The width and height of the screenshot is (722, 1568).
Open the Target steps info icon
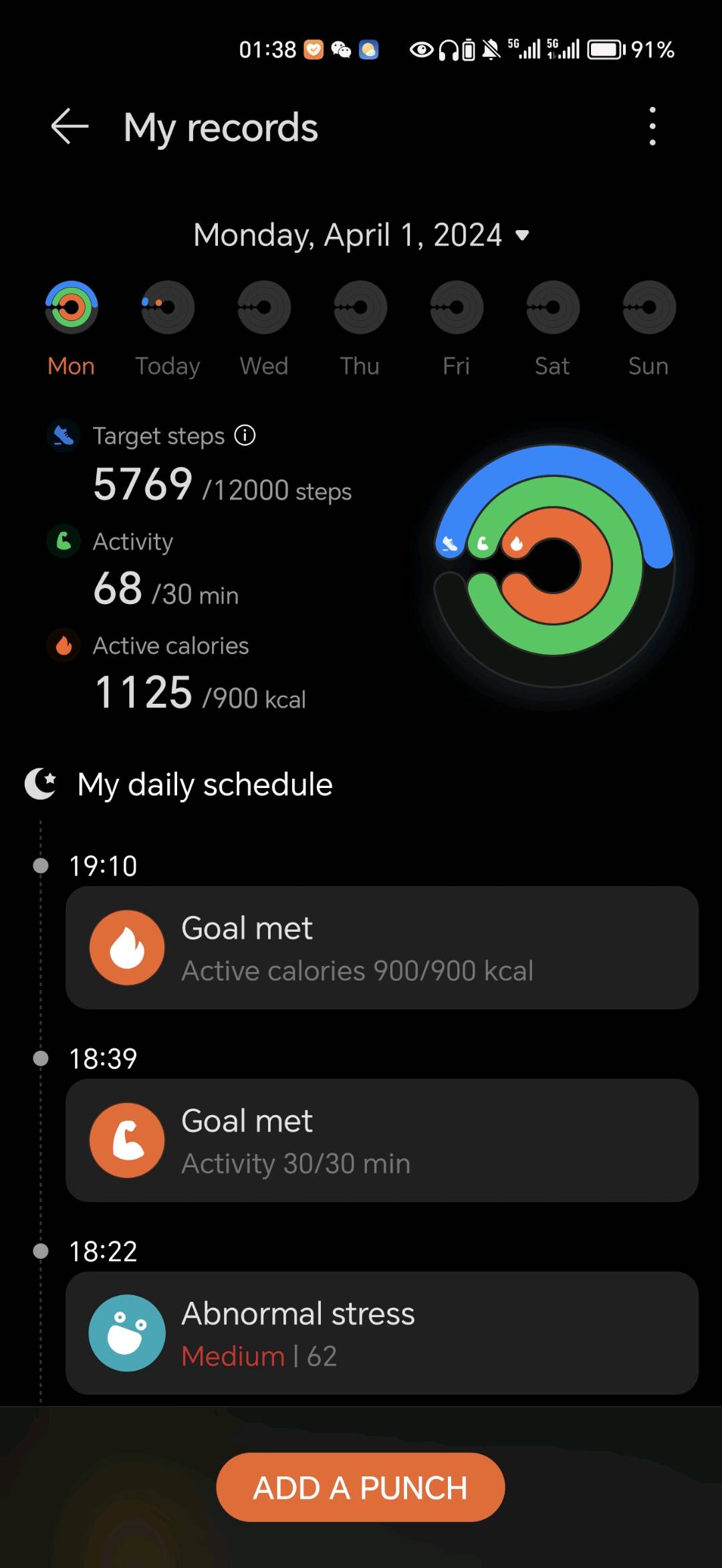pyautogui.click(x=245, y=435)
